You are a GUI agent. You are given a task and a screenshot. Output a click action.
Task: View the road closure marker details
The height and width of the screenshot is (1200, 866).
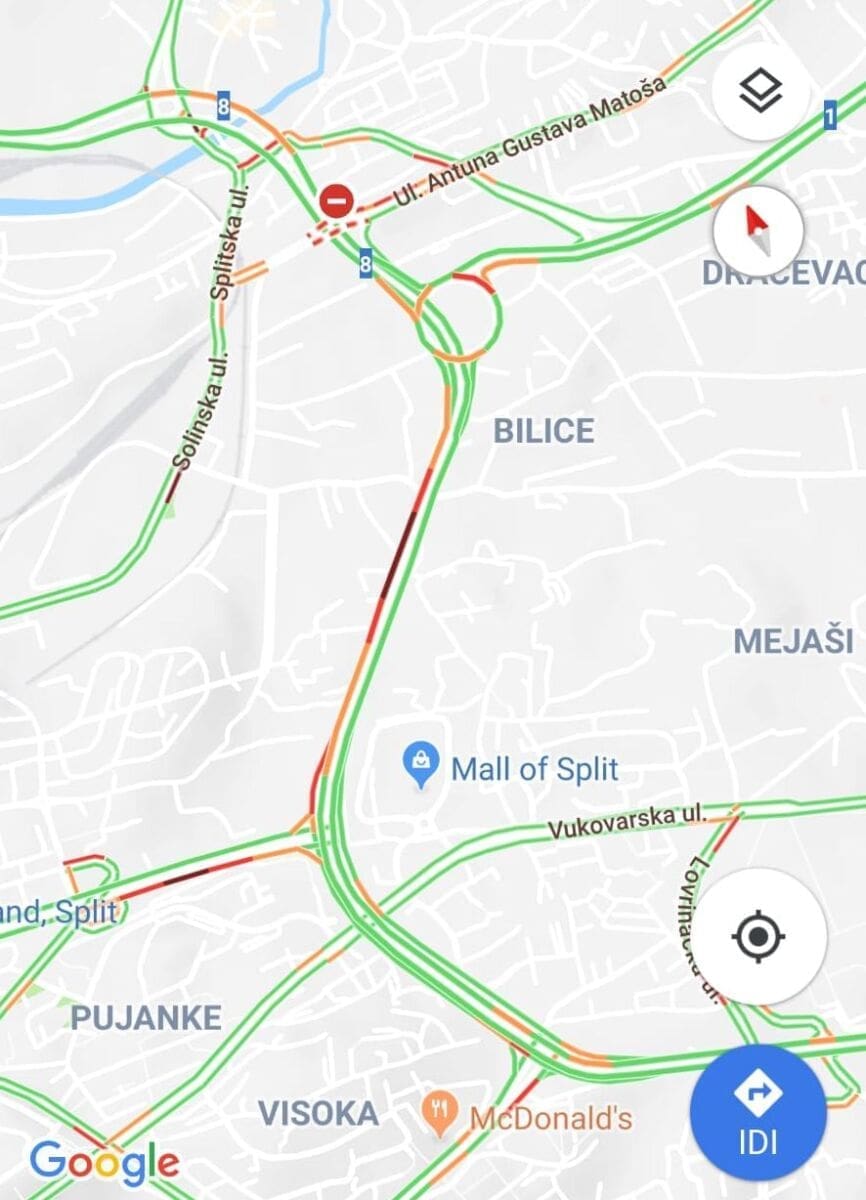(337, 203)
